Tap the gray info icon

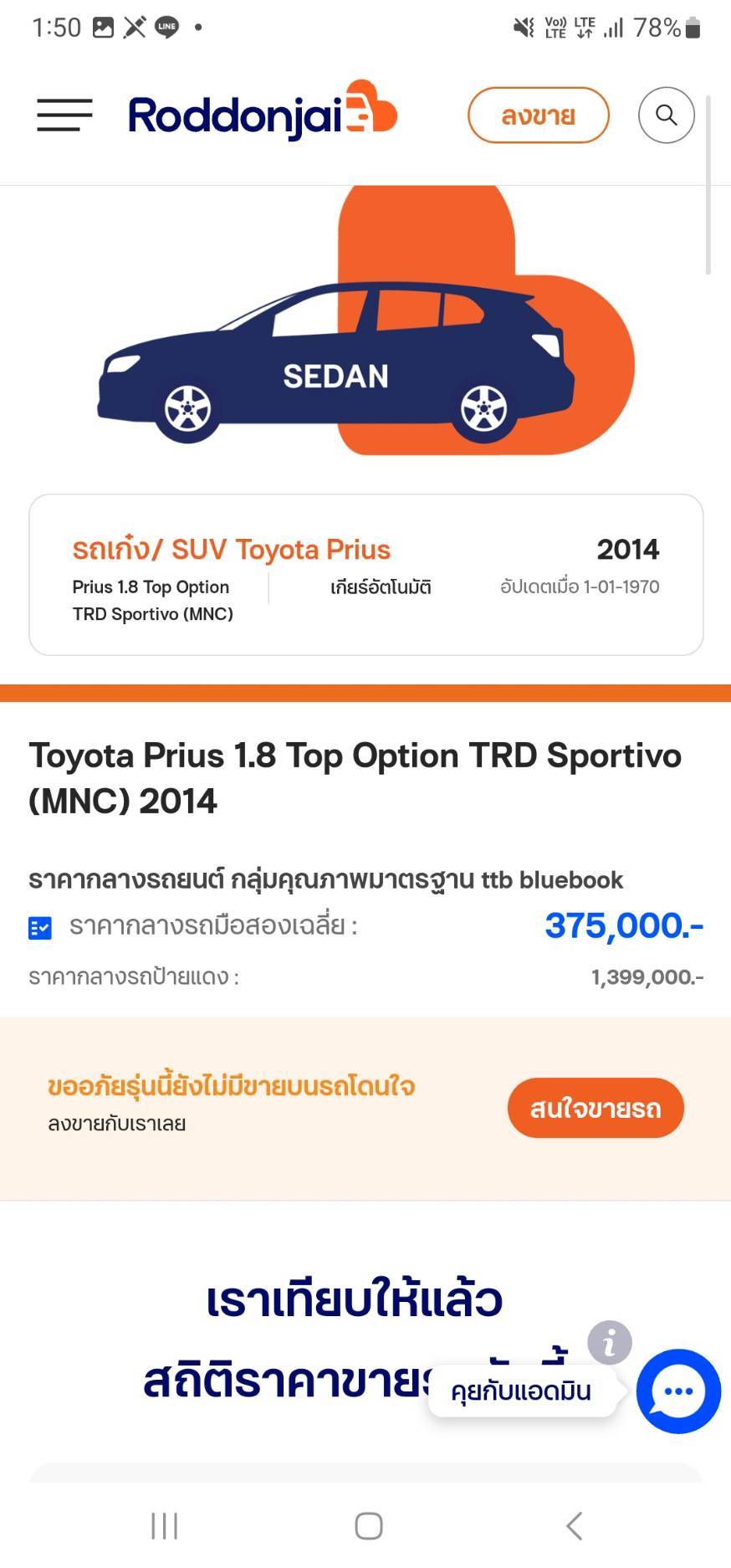pos(609,1343)
